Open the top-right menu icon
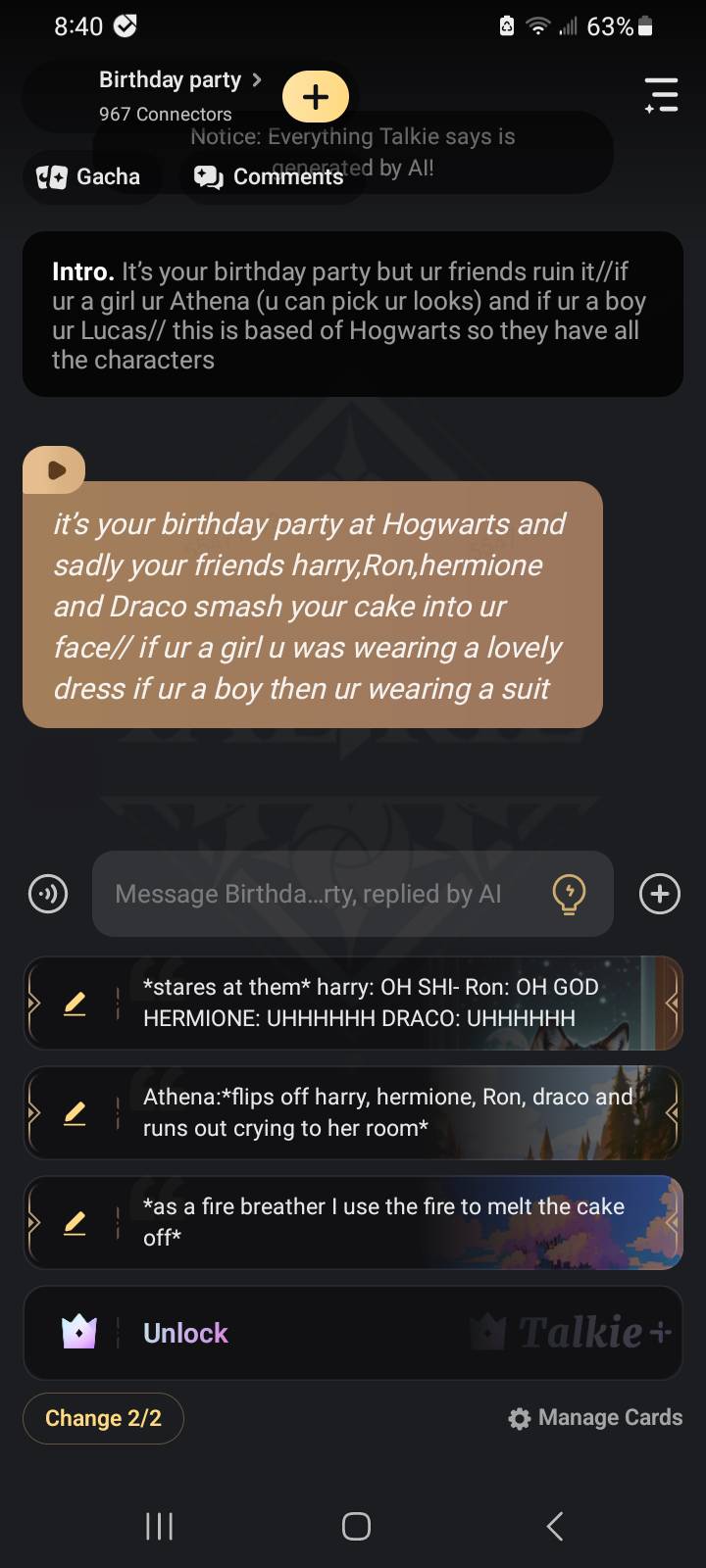 (662, 95)
